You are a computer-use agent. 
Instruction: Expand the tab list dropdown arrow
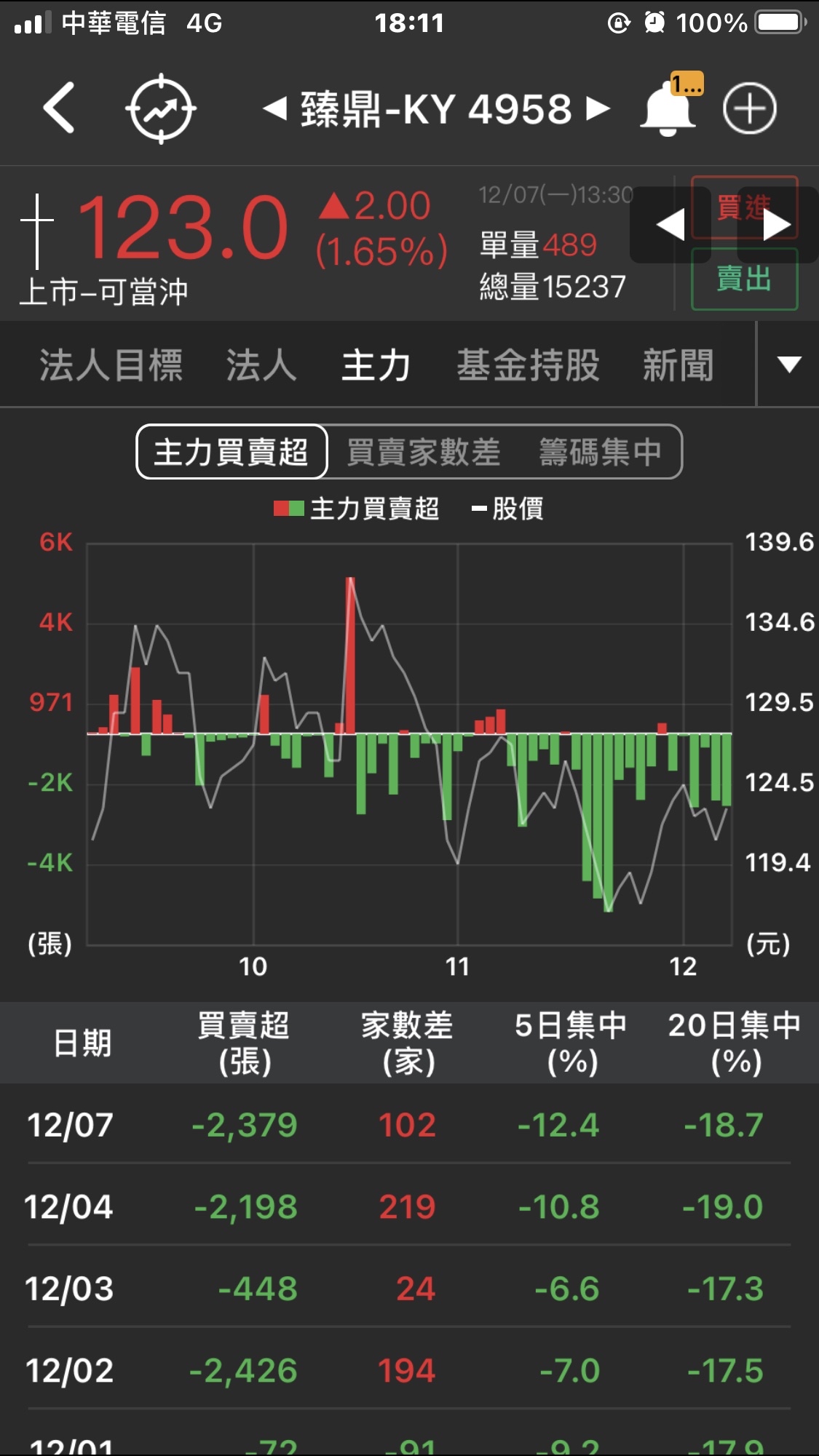789,364
